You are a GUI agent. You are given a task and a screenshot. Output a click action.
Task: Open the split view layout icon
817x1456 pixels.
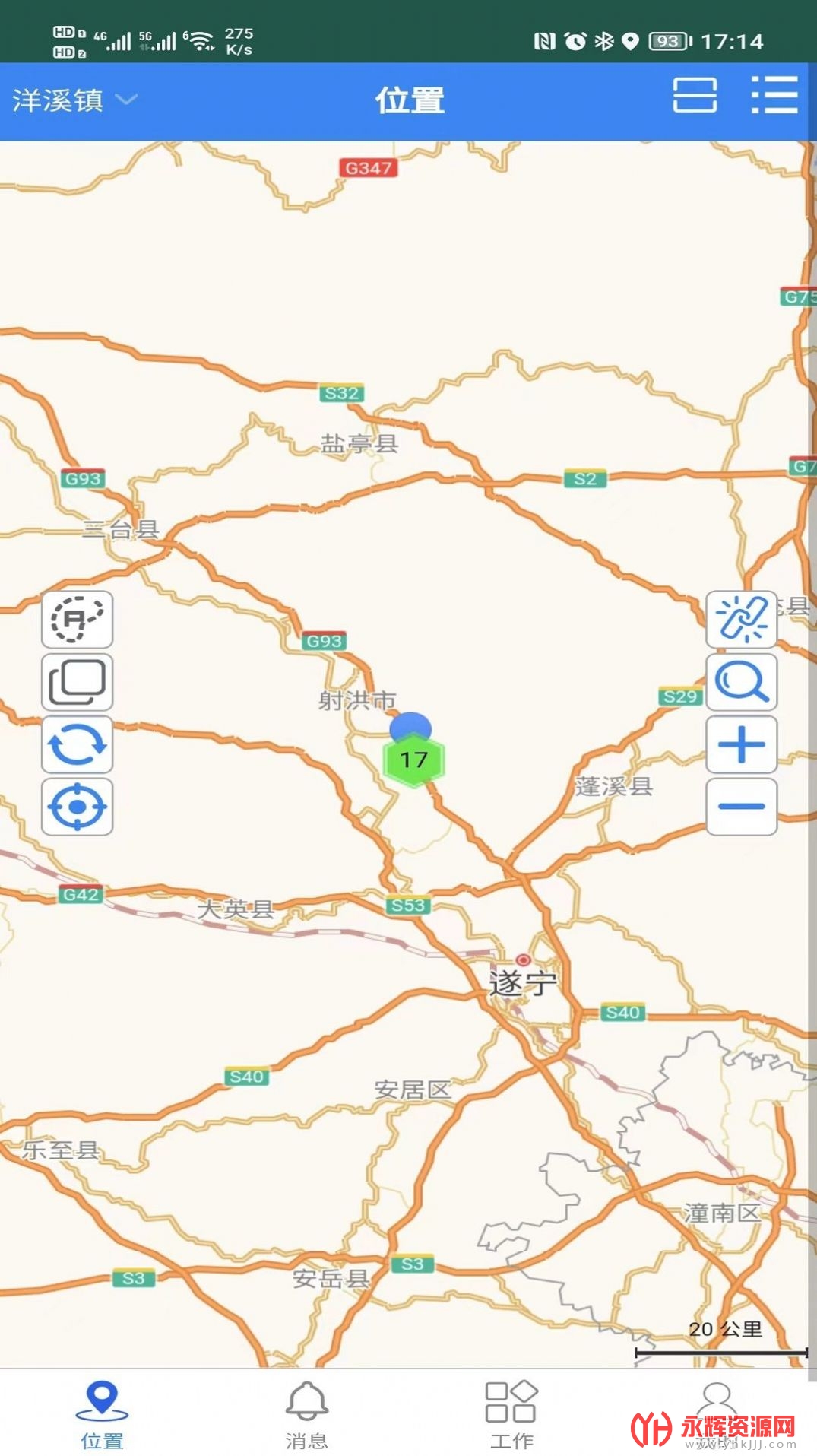pyautogui.click(x=695, y=96)
